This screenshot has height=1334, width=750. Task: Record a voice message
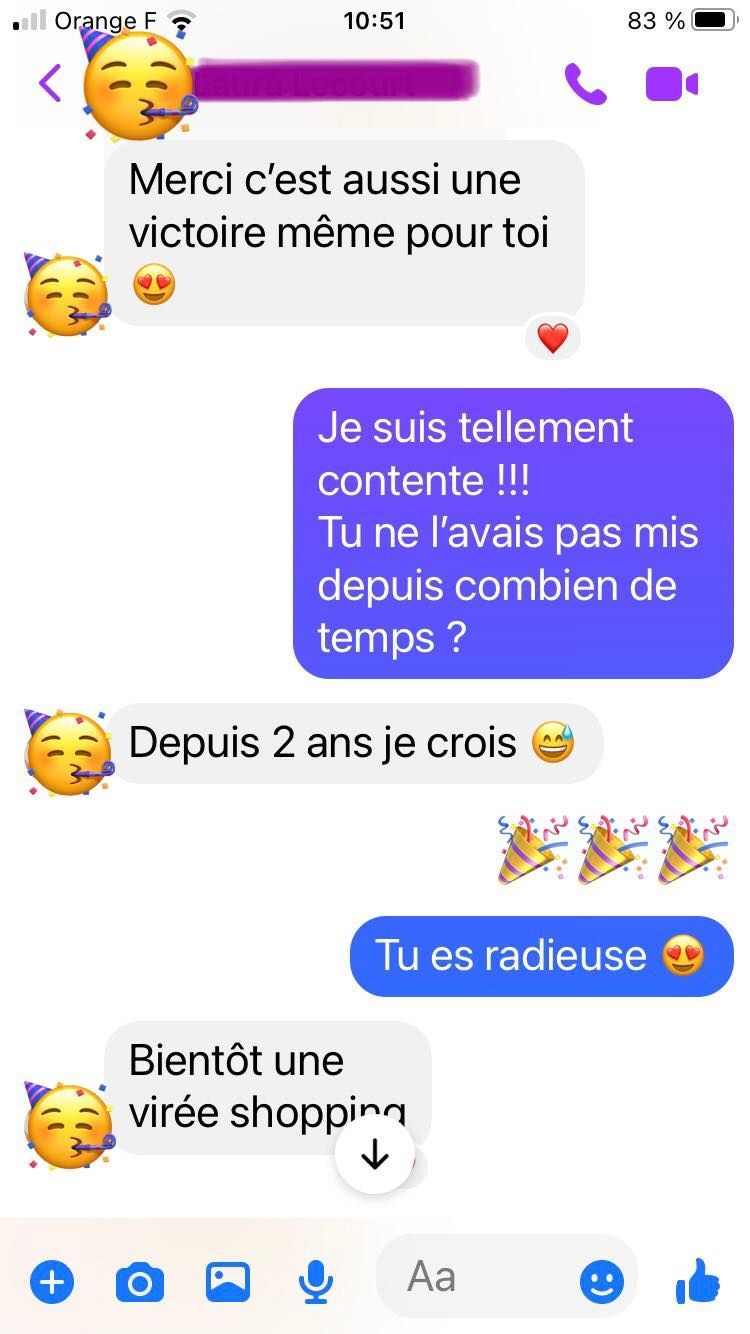click(x=316, y=1281)
